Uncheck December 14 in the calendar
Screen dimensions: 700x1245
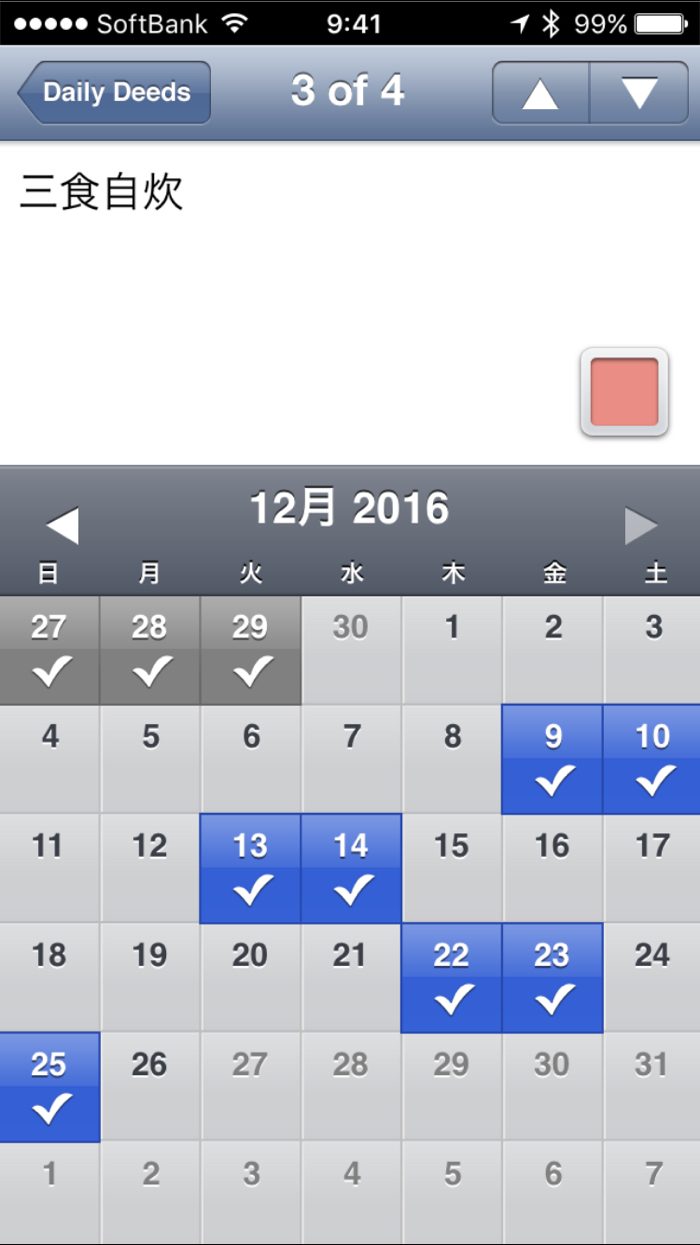pos(351,868)
